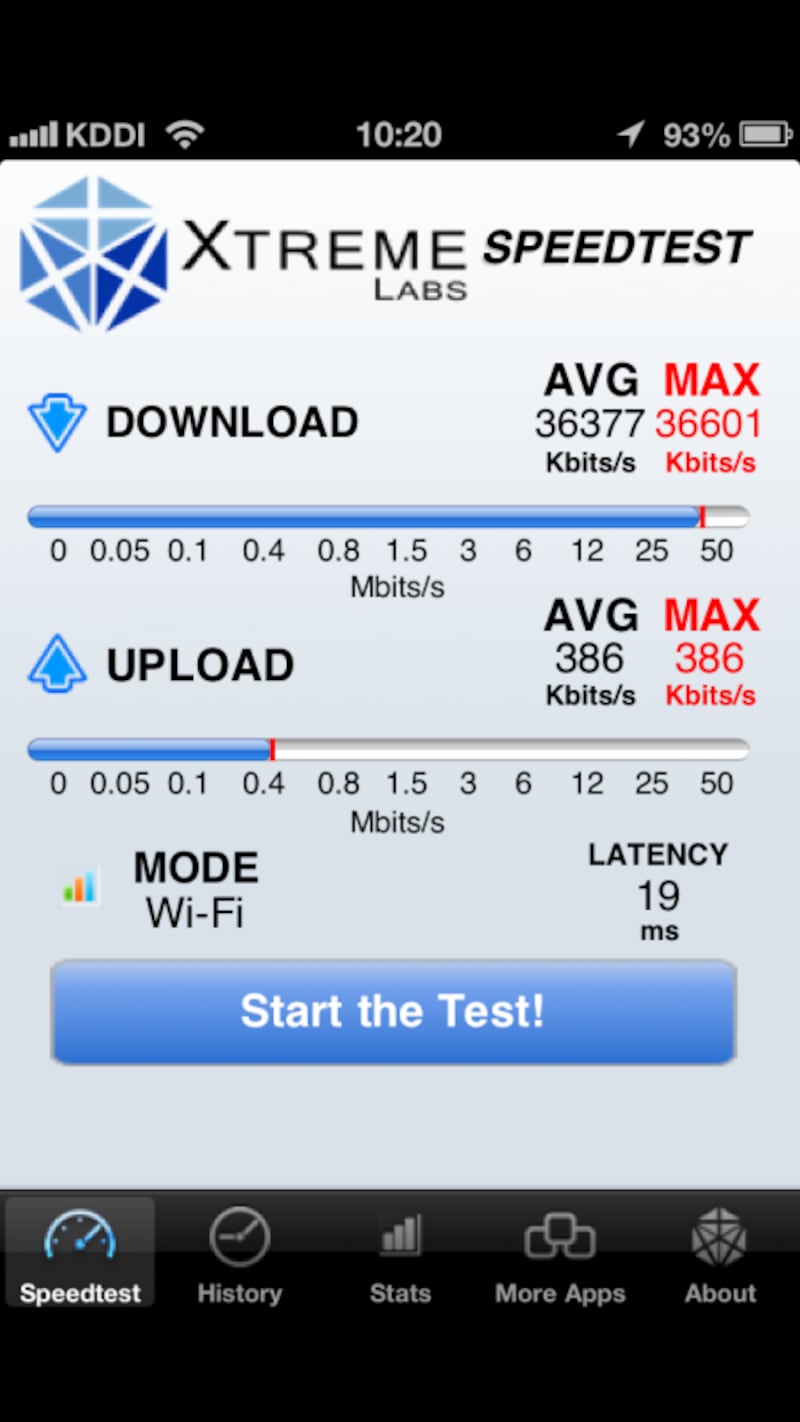Go to the More Apps tab
The width and height of the screenshot is (800, 1422).
click(x=560, y=1254)
